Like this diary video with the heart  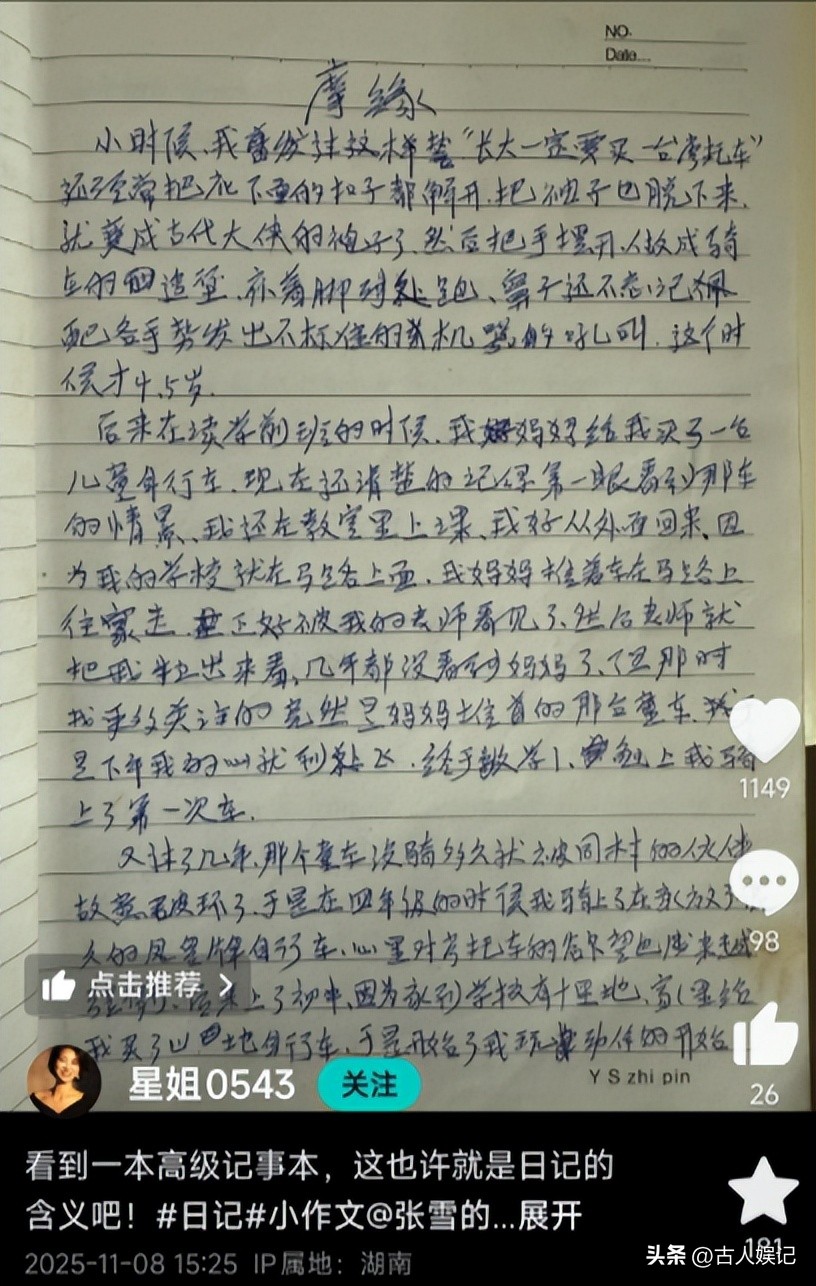(764, 732)
